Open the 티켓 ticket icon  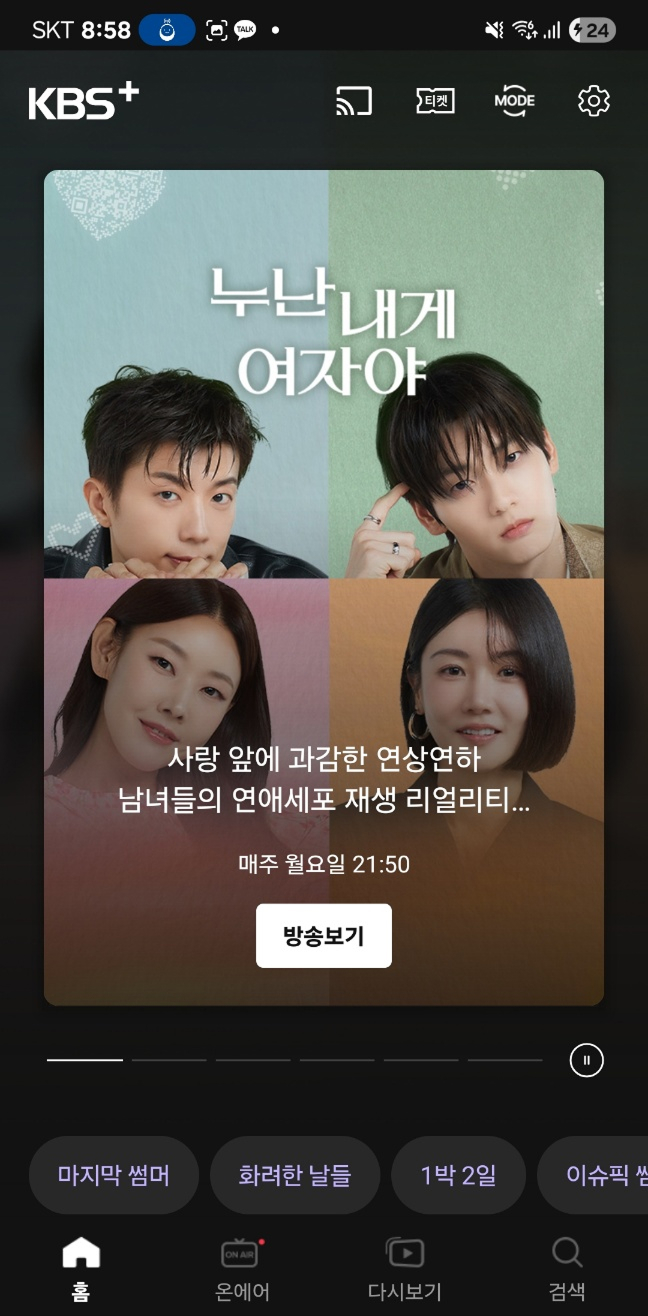[x=435, y=101]
